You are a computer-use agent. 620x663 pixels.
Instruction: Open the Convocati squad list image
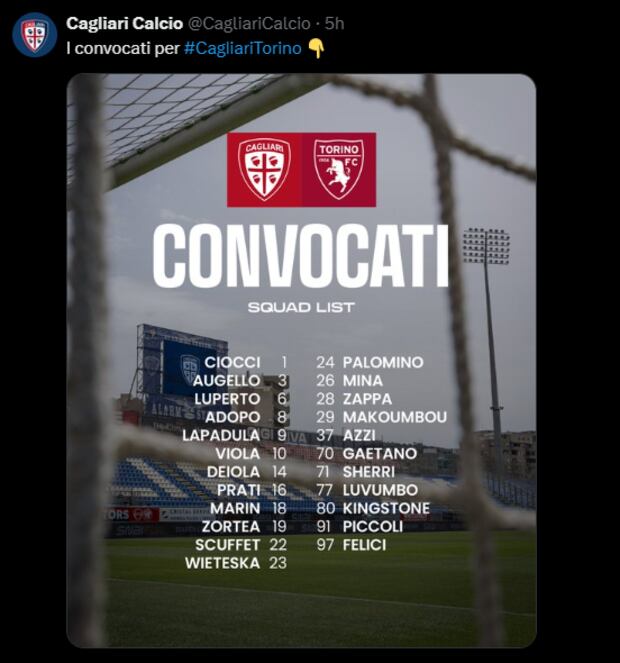301,360
